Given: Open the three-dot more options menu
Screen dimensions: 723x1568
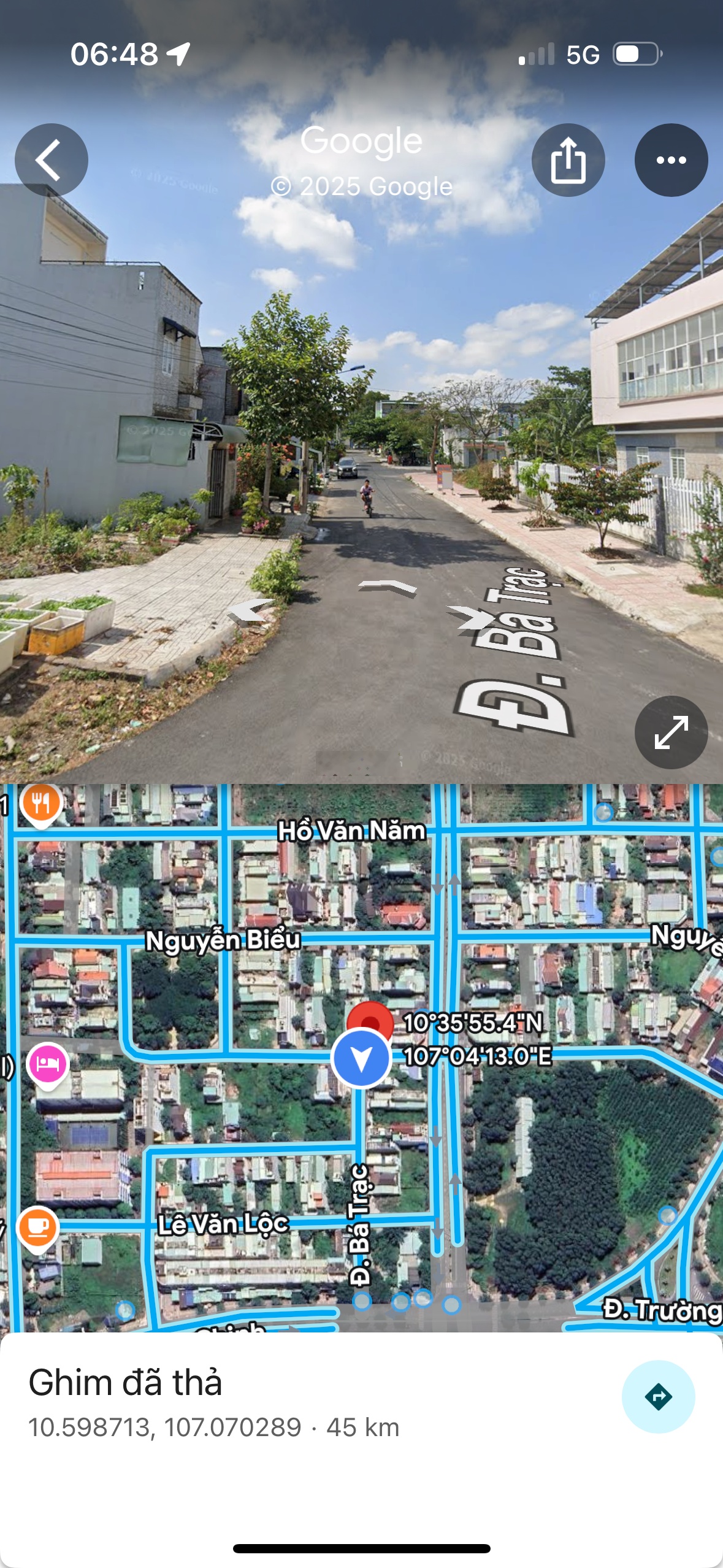Looking at the screenshot, I should coord(671,160).
